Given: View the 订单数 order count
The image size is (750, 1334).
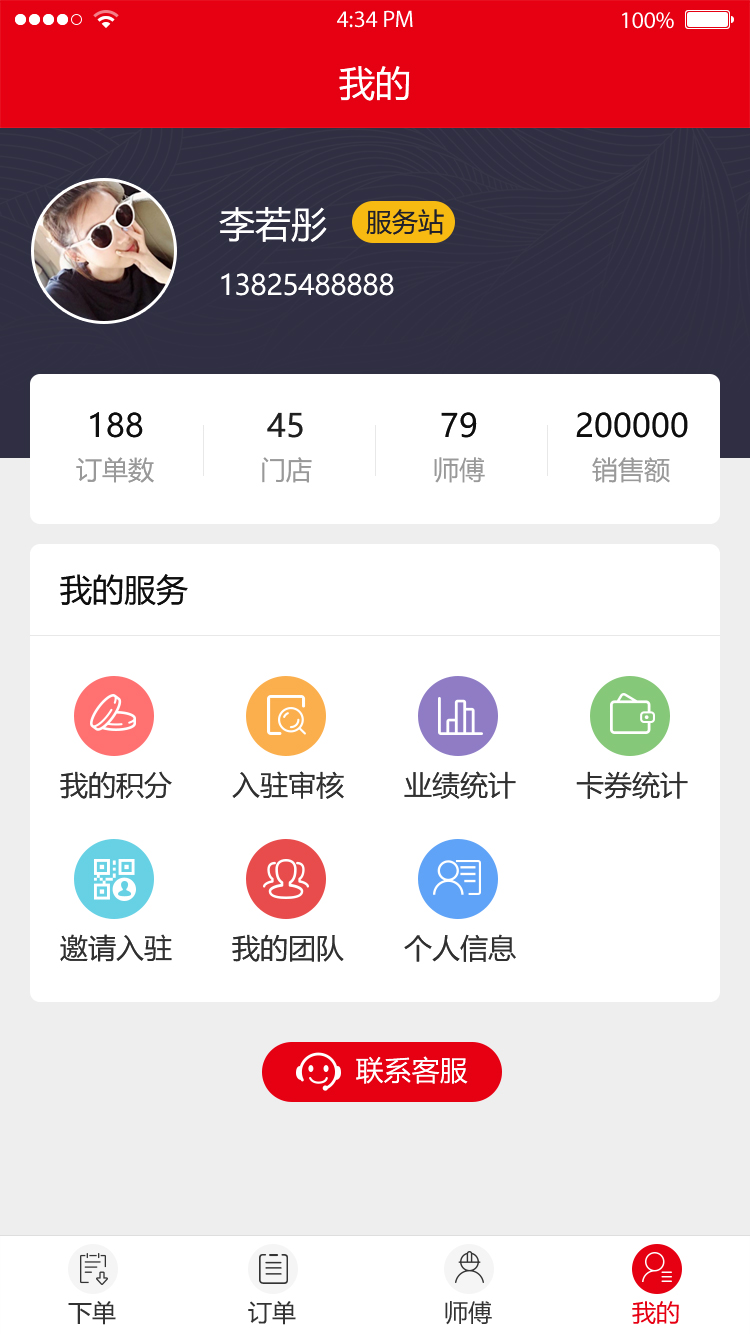Looking at the screenshot, I should coord(116,447).
